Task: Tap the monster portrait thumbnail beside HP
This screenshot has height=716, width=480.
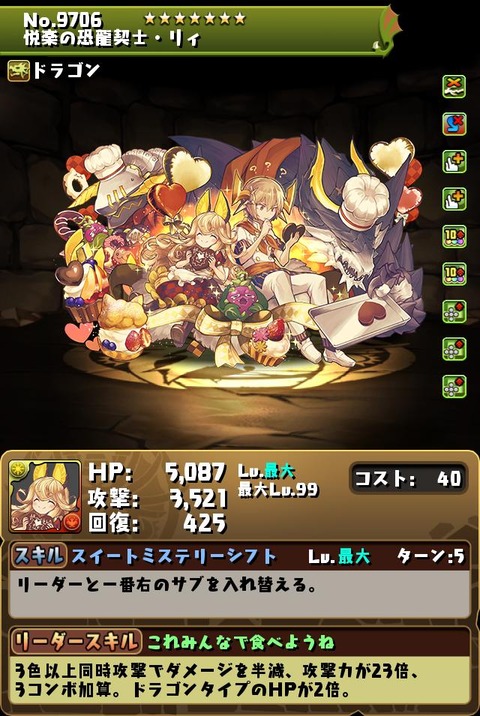Action: (x=45, y=497)
